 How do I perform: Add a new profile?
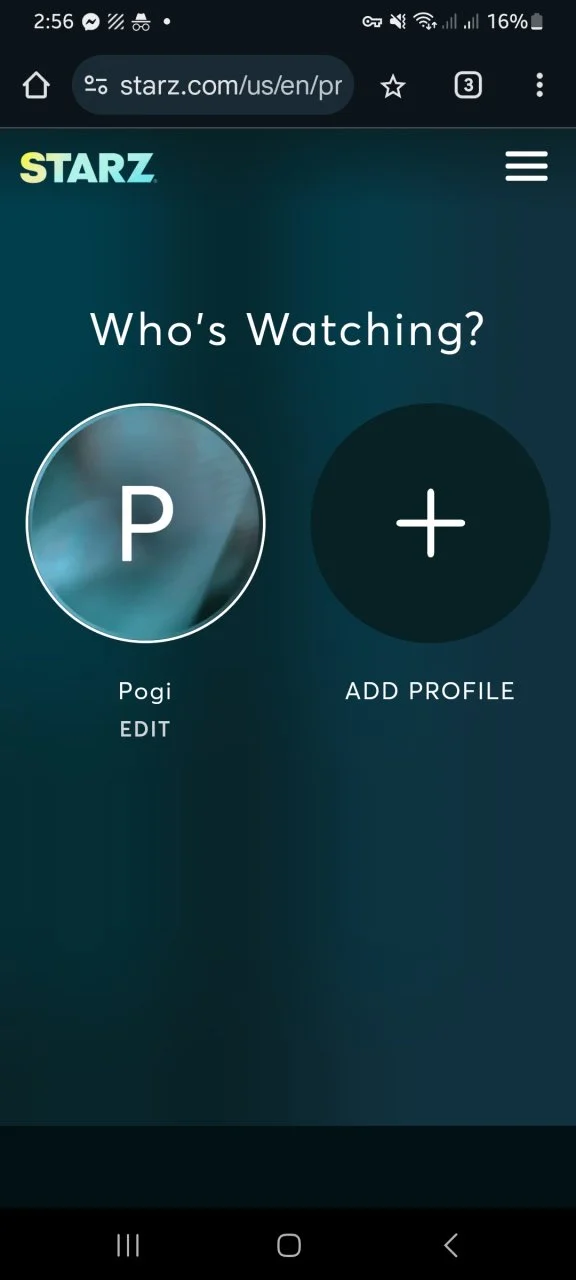pos(430,523)
